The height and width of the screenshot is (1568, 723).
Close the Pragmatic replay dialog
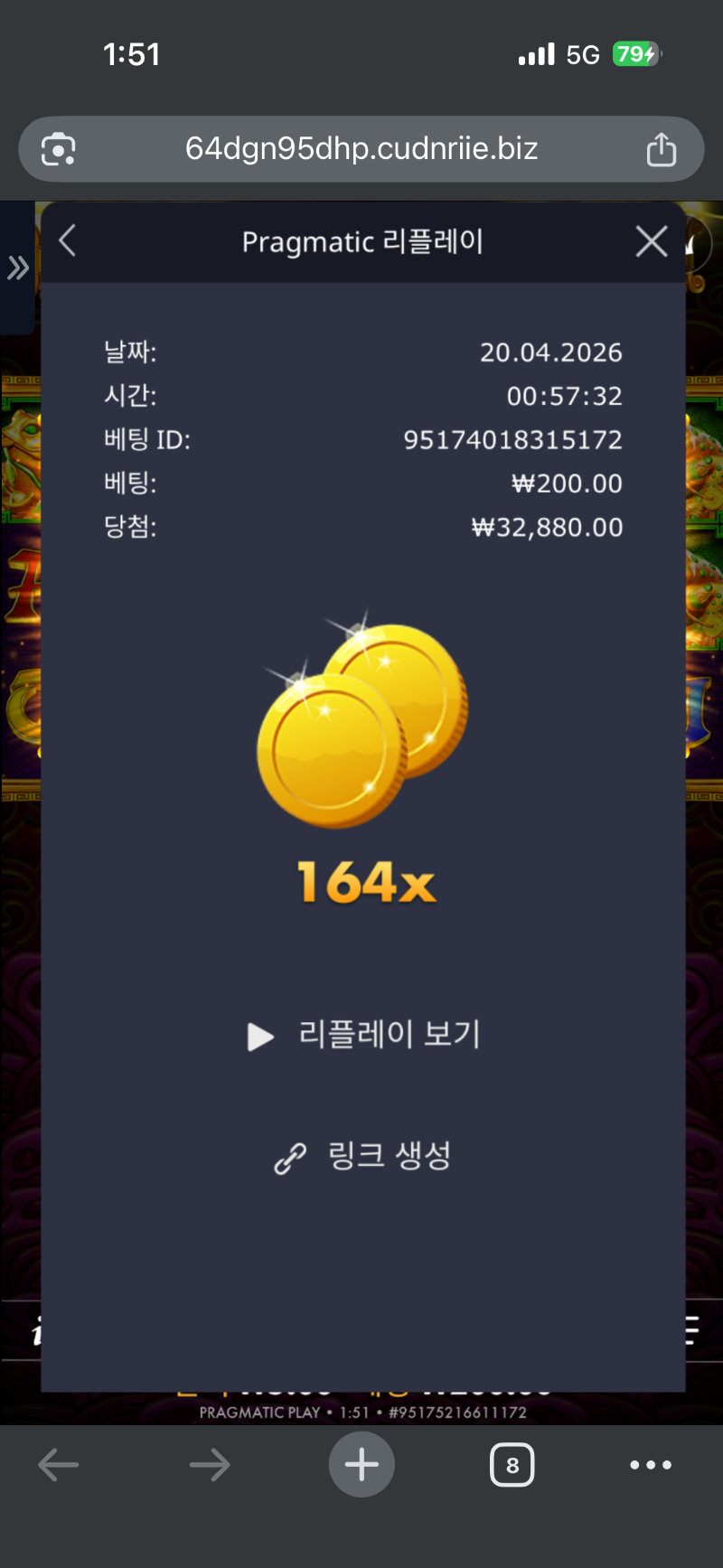point(651,241)
